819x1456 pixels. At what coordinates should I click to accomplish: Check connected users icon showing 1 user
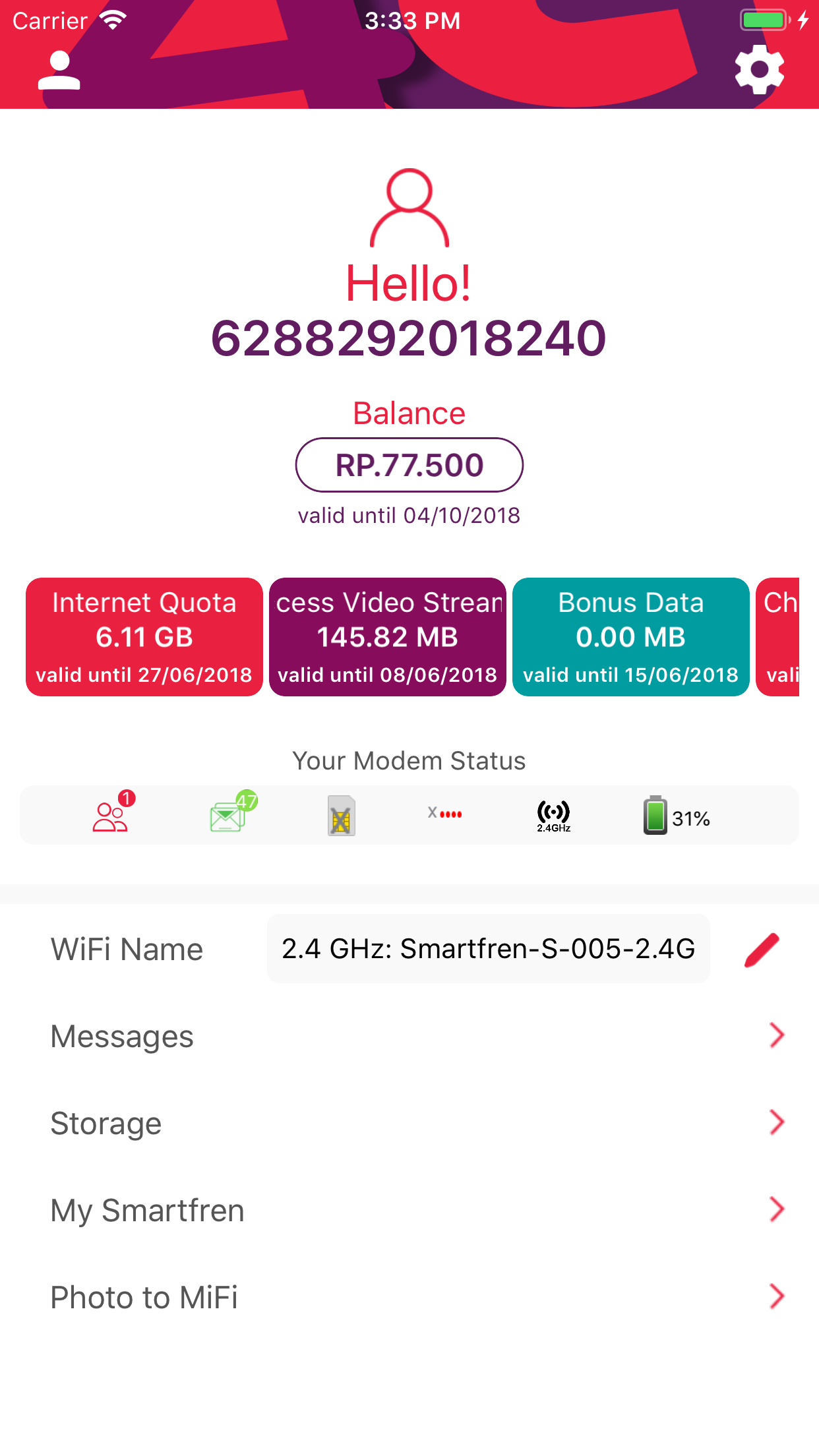(x=111, y=816)
